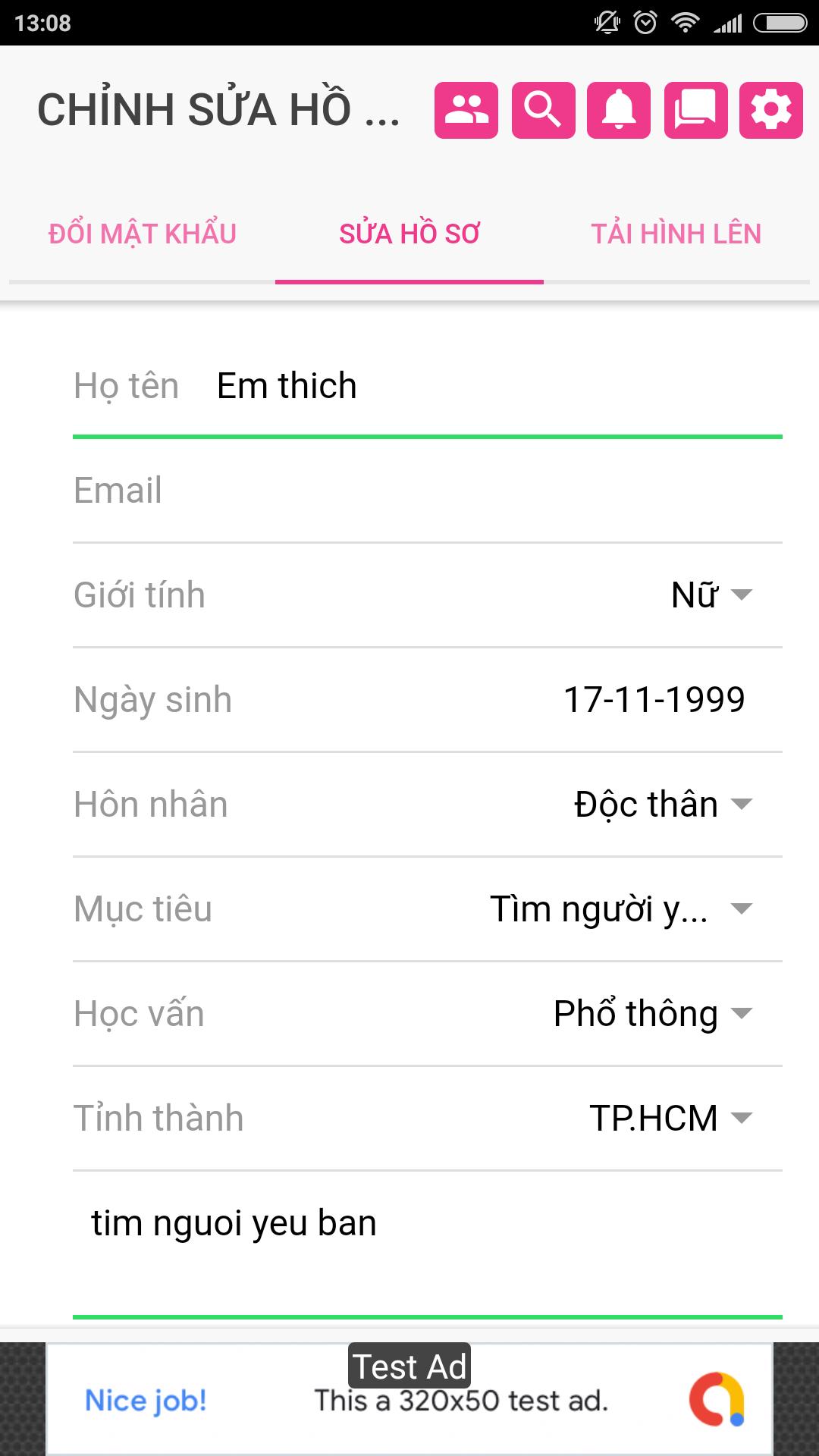Change the Ngày sinh birth date
819x1456 pixels.
pos(654,700)
